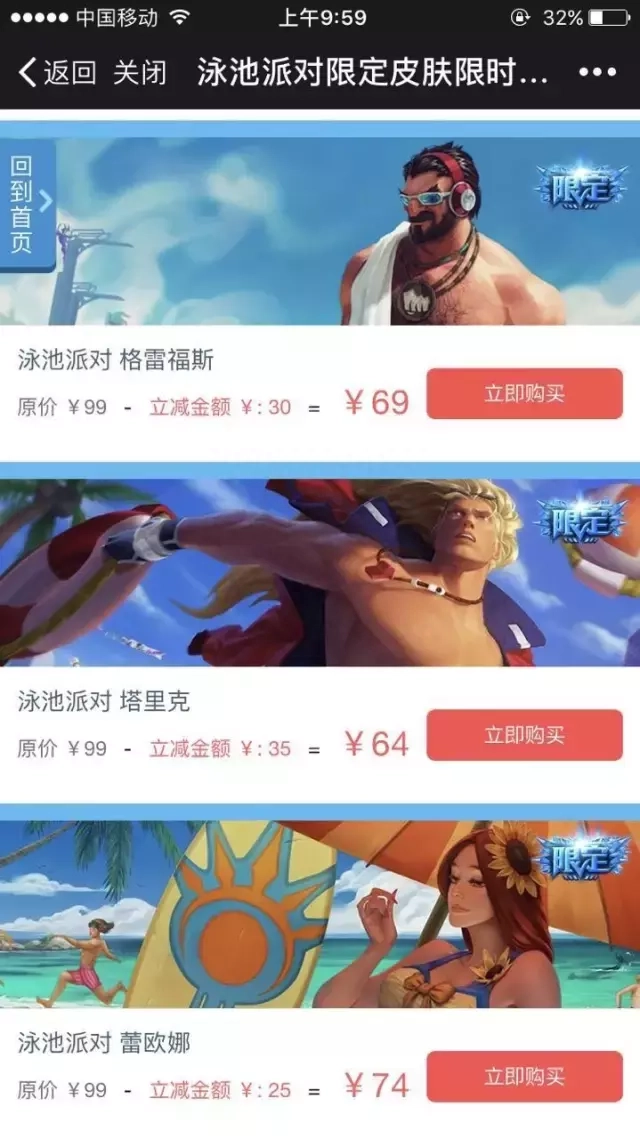
Task: Buy the 塔里克 skin with 立即购买
Action: click(524, 735)
